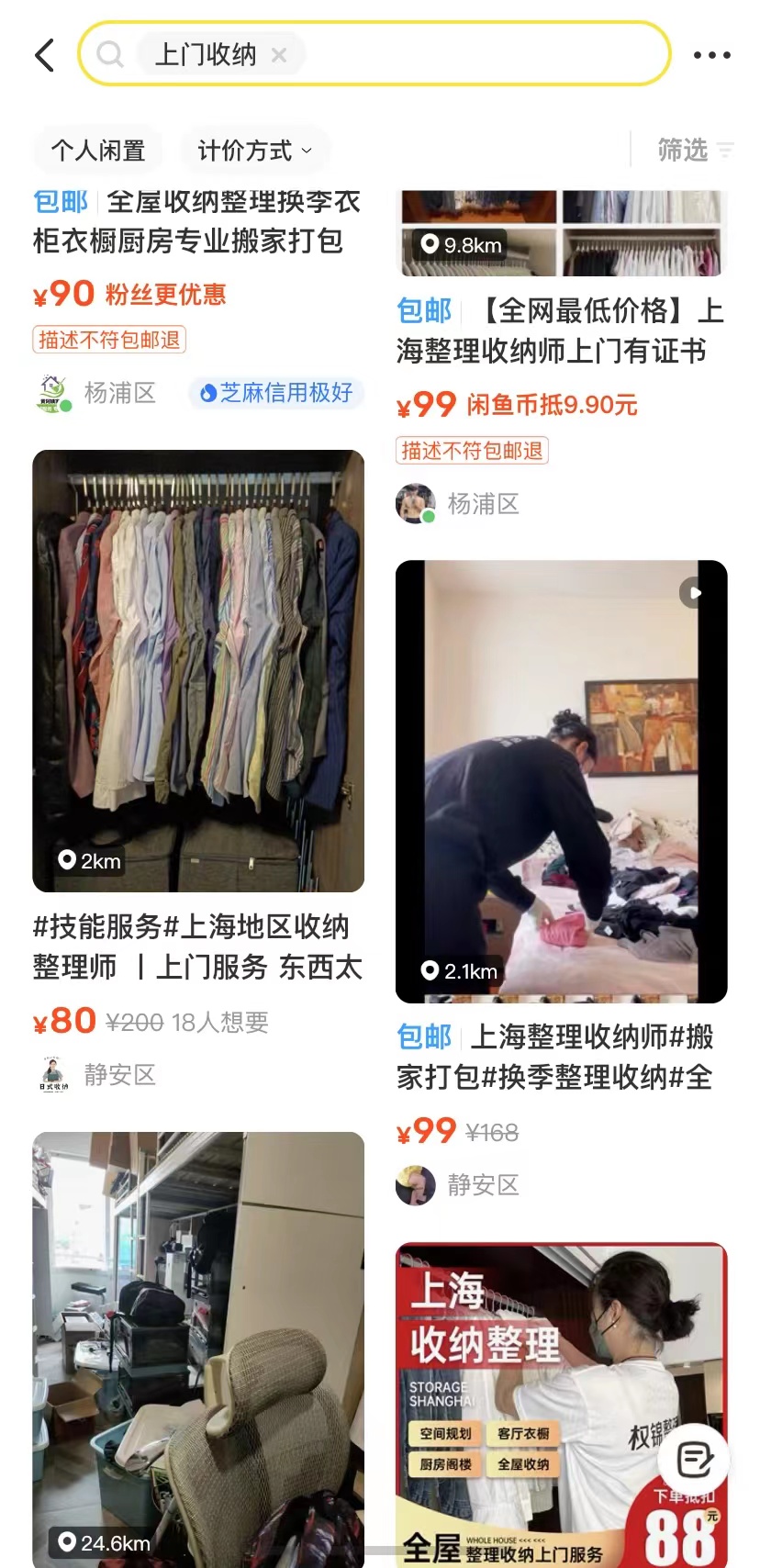Go back using the arrow icon
The height and width of the screenshot is (1568, 760).
(x=44, y=55)
